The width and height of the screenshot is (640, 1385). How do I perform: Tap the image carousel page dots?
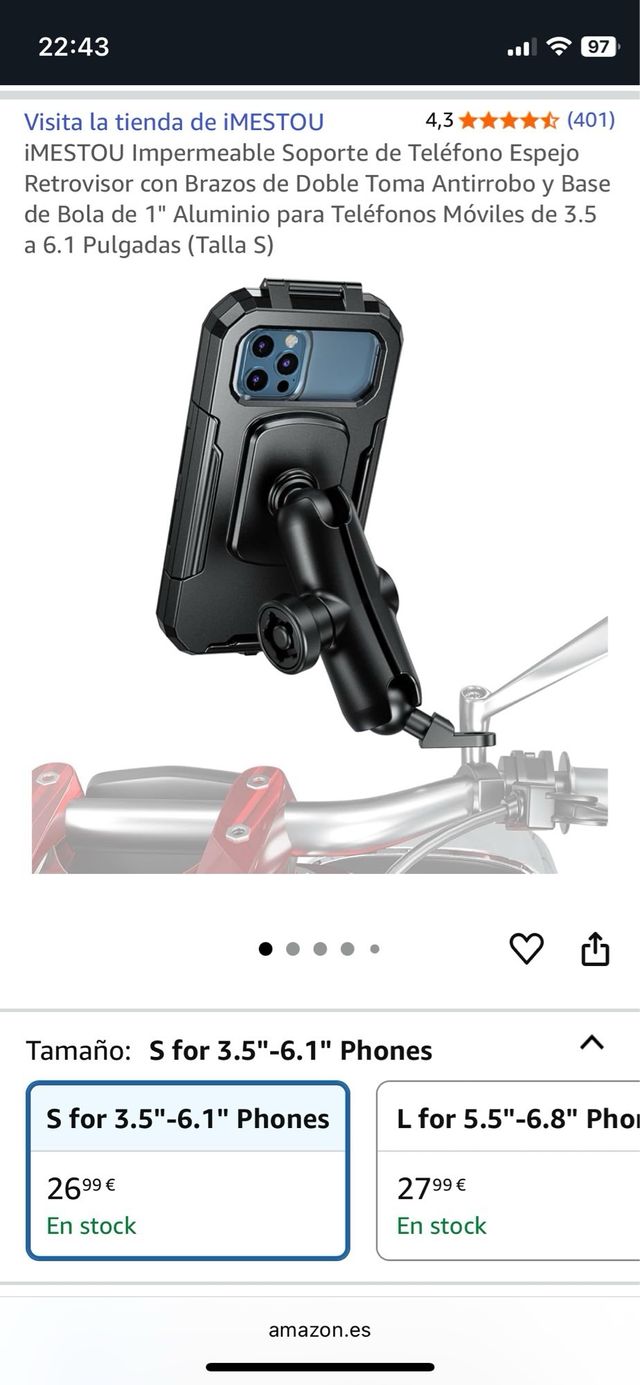point(320,949)
